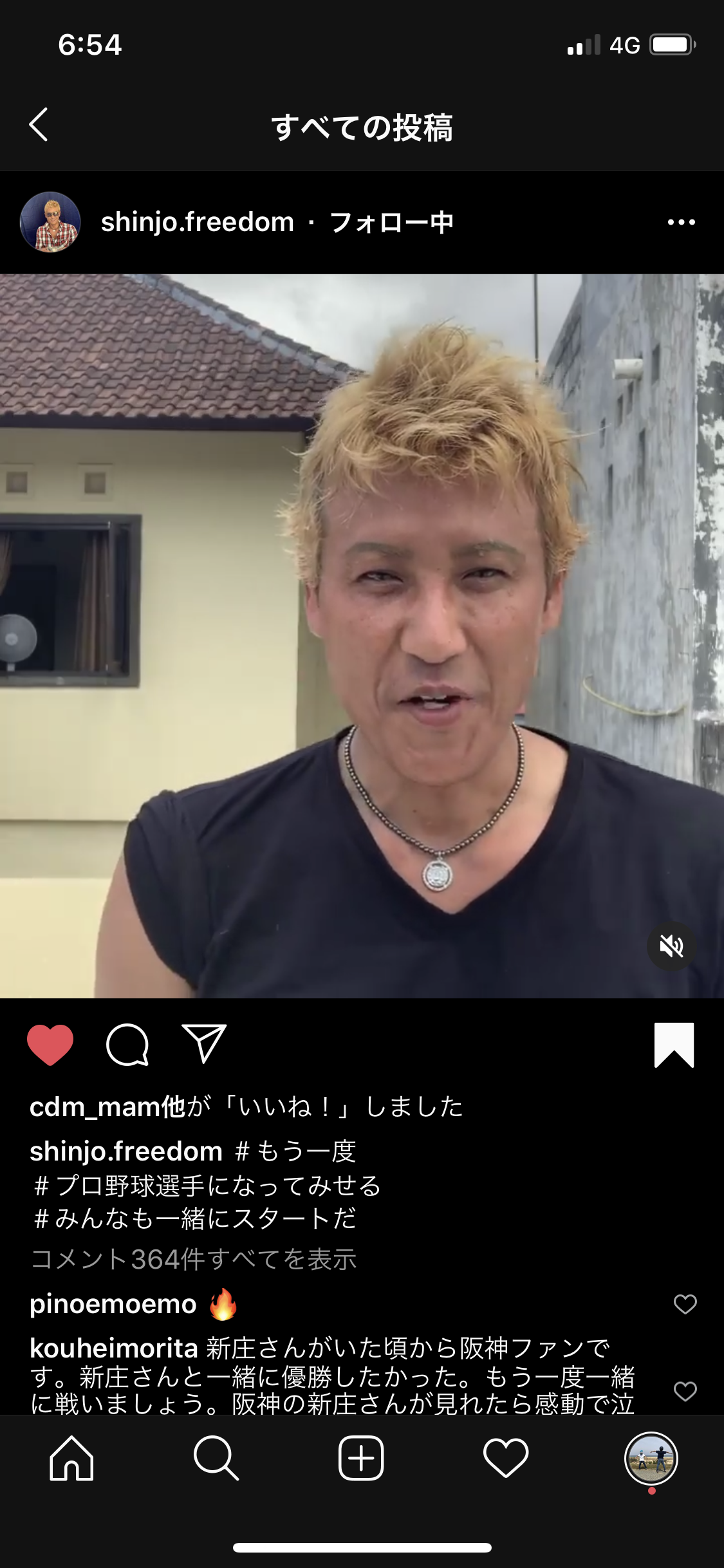Like kouheimorita's comment
The width and height of the screenshot is (724, 1568).
(685, 1391)
